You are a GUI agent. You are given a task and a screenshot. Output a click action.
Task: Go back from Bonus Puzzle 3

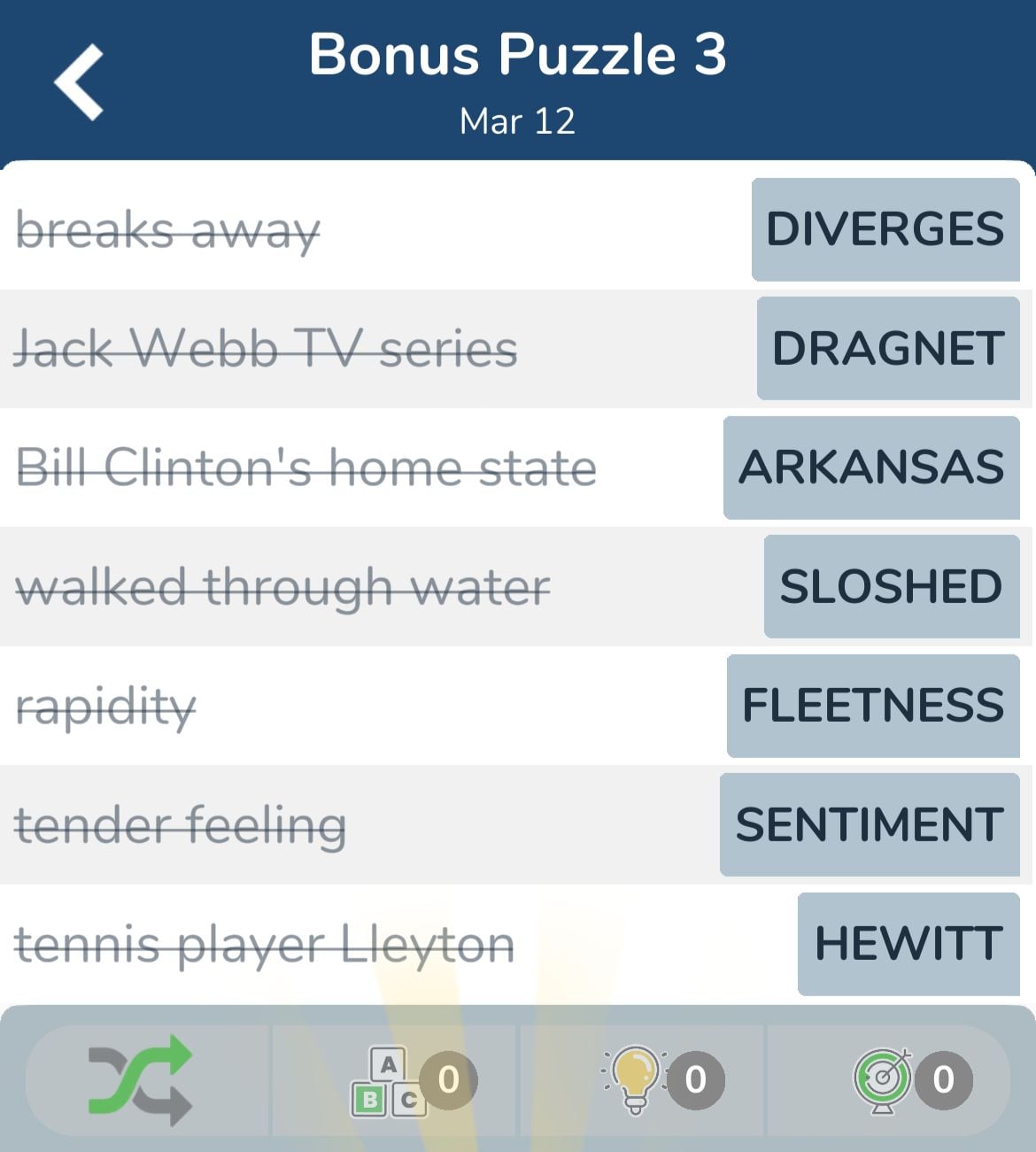click(x=80, y=82)
